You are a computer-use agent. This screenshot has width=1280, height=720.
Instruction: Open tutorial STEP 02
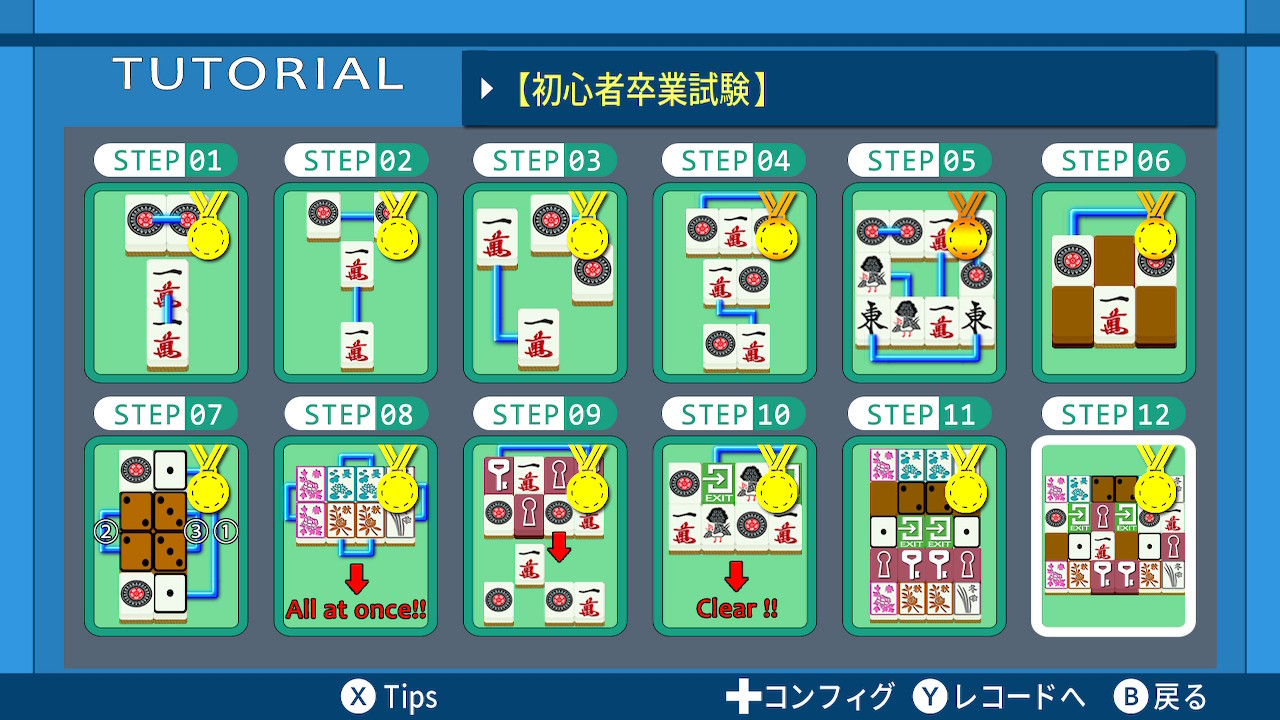[x=356, y=283]
